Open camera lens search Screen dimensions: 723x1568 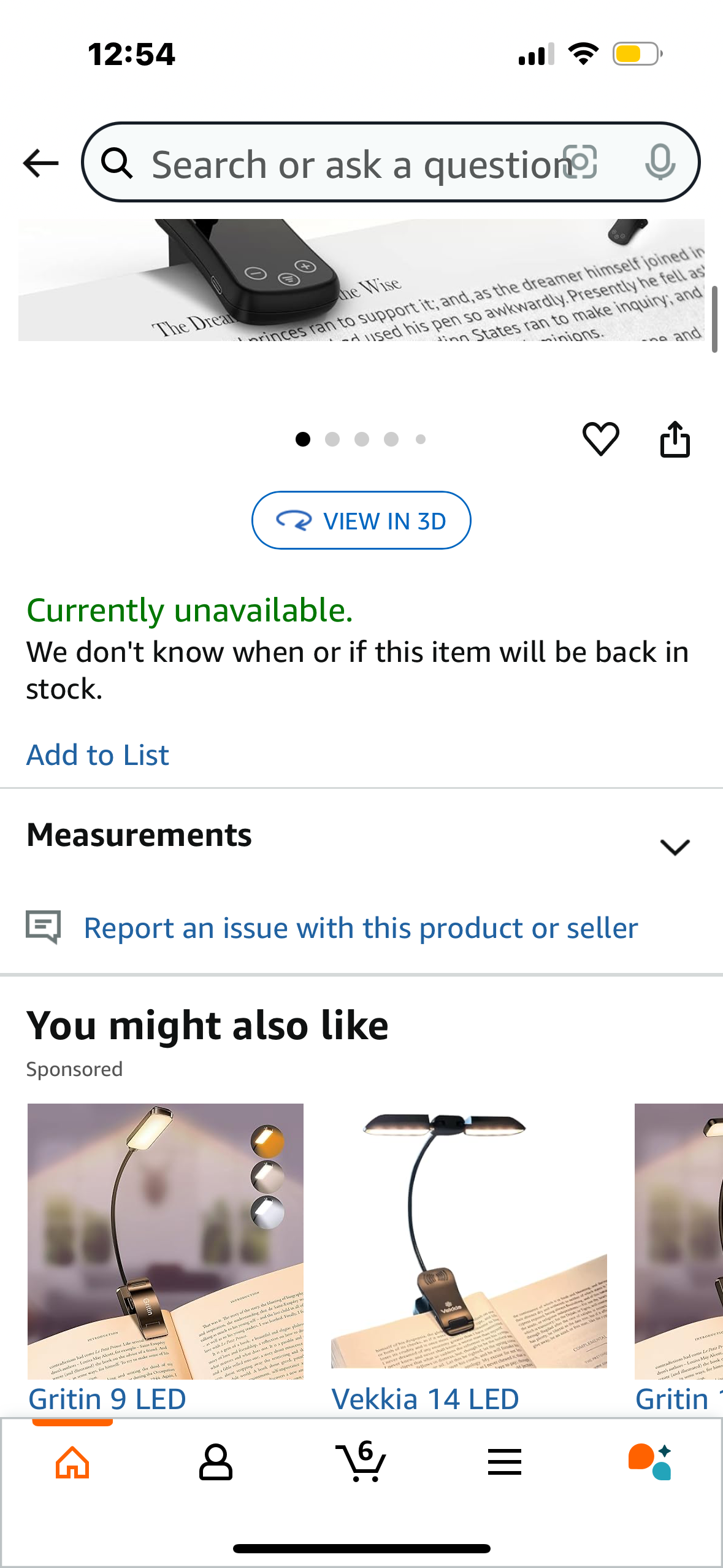580,163
